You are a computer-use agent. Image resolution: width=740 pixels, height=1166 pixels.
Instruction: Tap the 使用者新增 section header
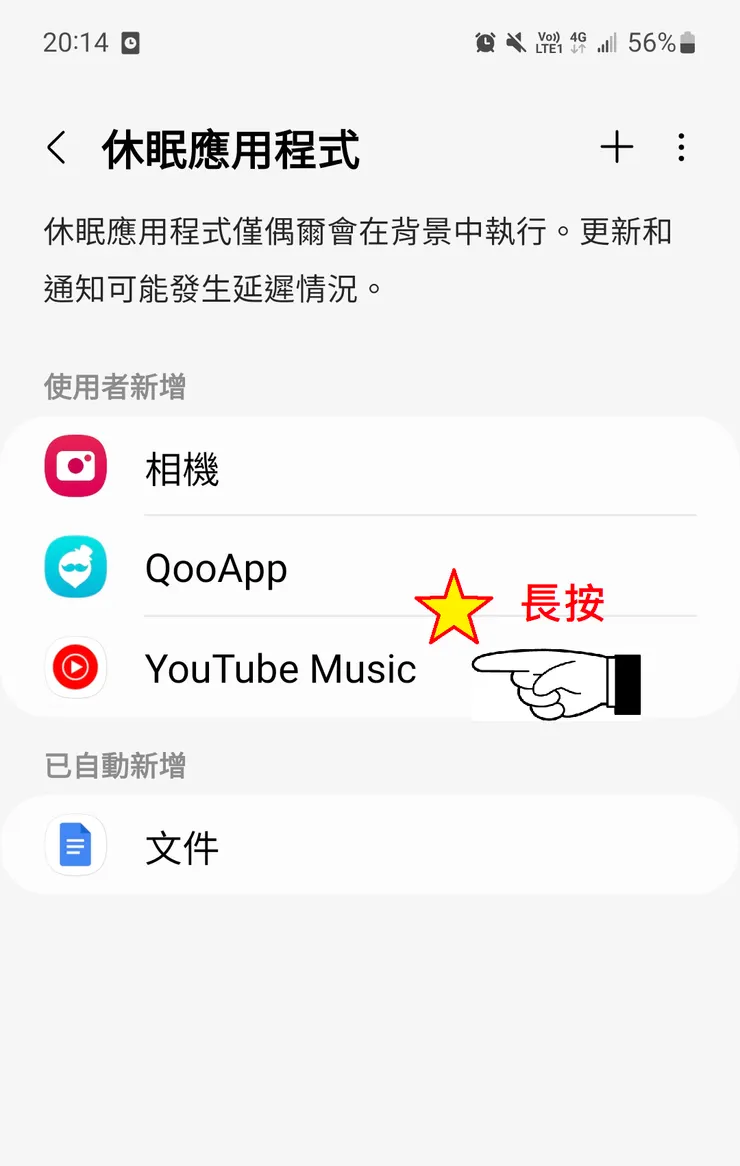tap(113, 388)
